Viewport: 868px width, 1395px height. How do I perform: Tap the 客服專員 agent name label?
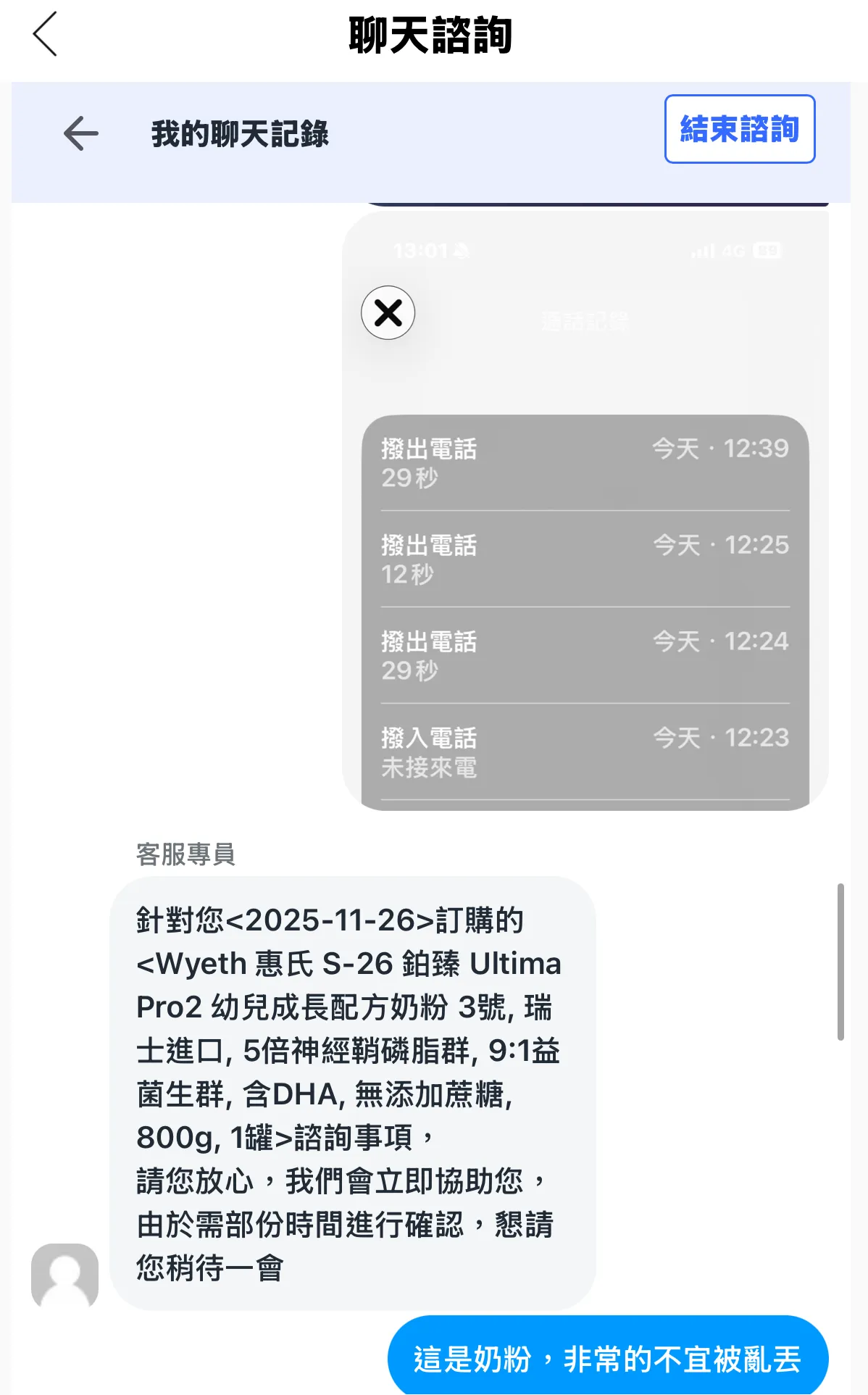click(185, 857)
